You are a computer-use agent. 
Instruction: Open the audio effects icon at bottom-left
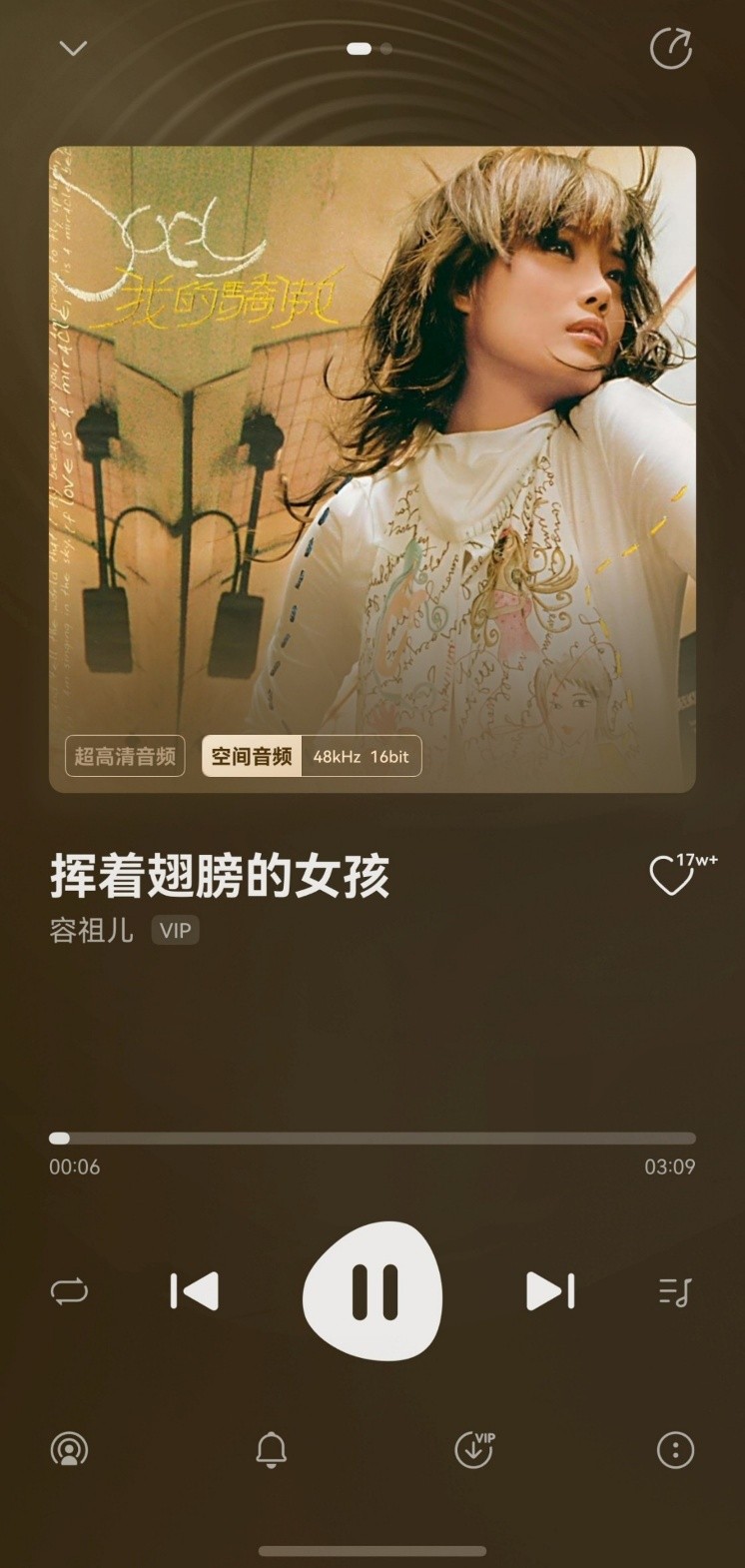tap(69, 1450)
